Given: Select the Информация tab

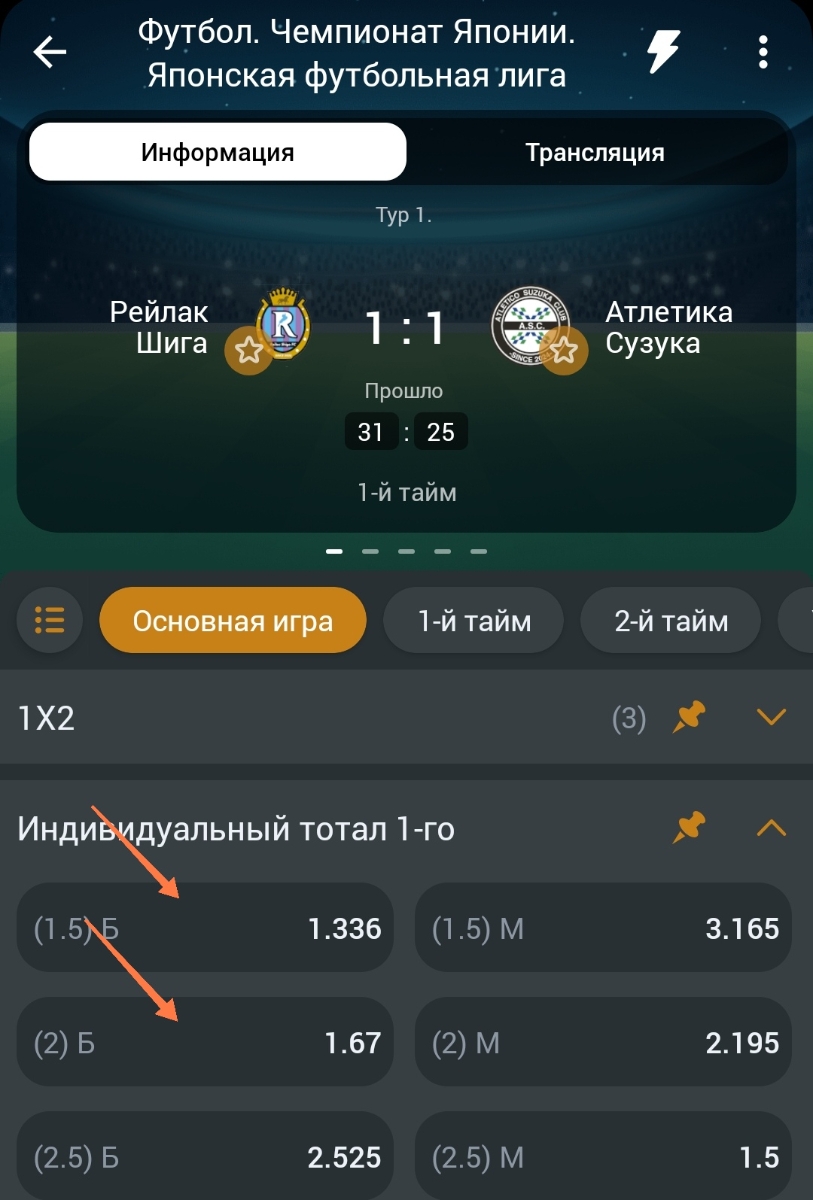Looking at the screenshot, I should [x=218, y=153].
